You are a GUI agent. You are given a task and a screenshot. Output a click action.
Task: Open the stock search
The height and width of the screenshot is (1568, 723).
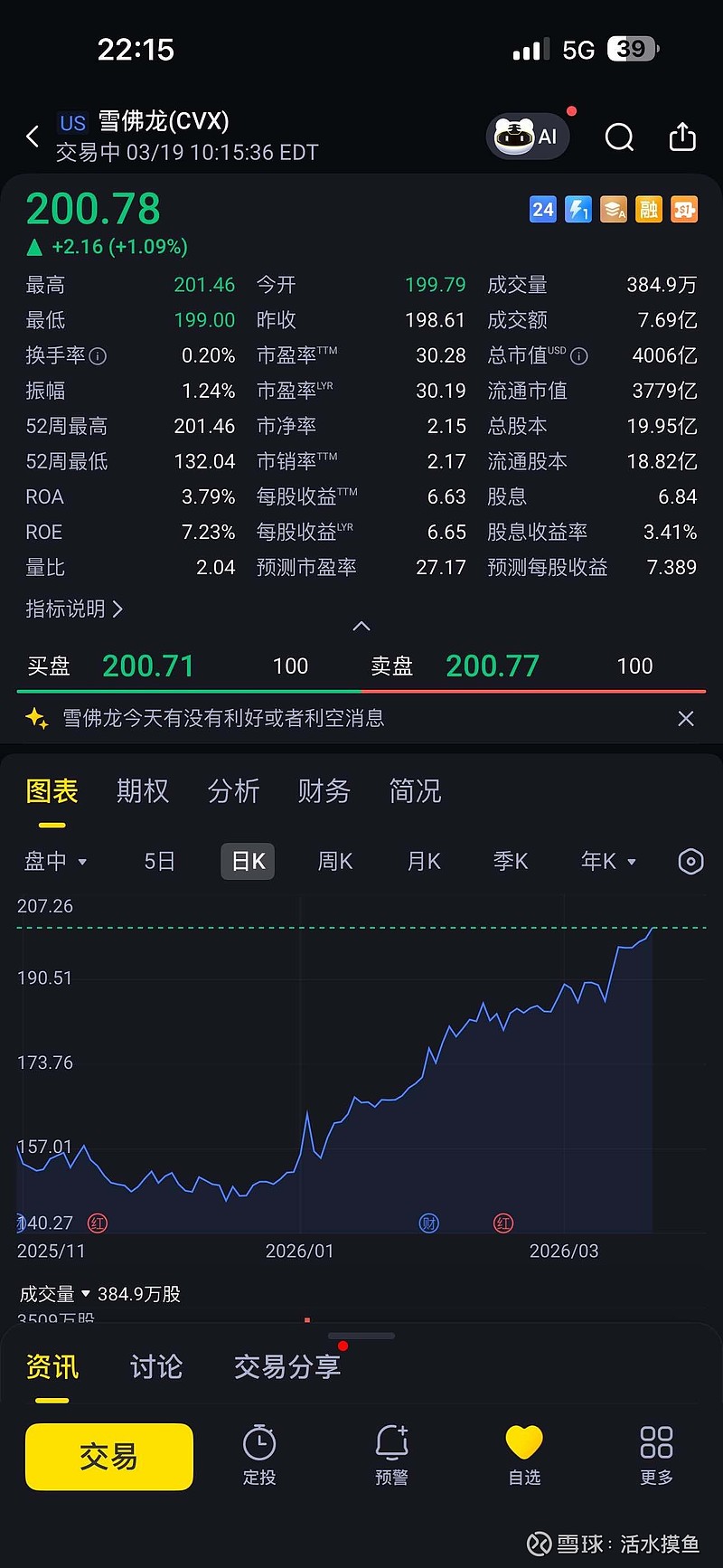coord(619,137)
